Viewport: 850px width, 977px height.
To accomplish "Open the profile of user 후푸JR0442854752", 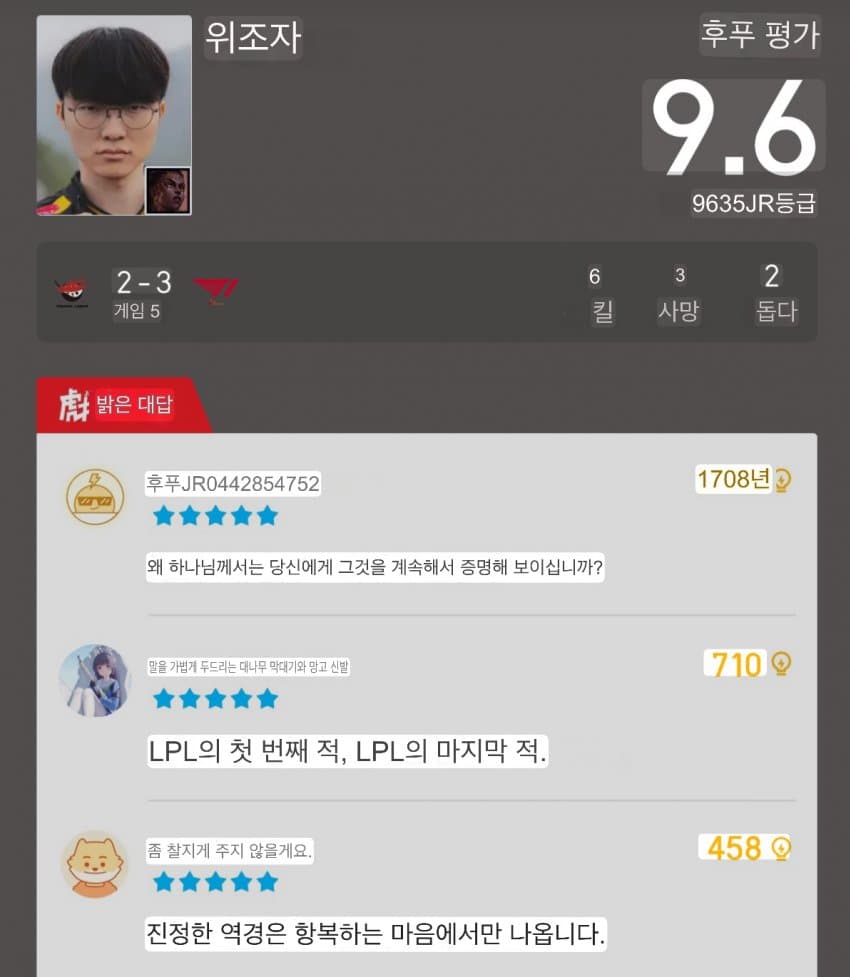I will (95, 497).
